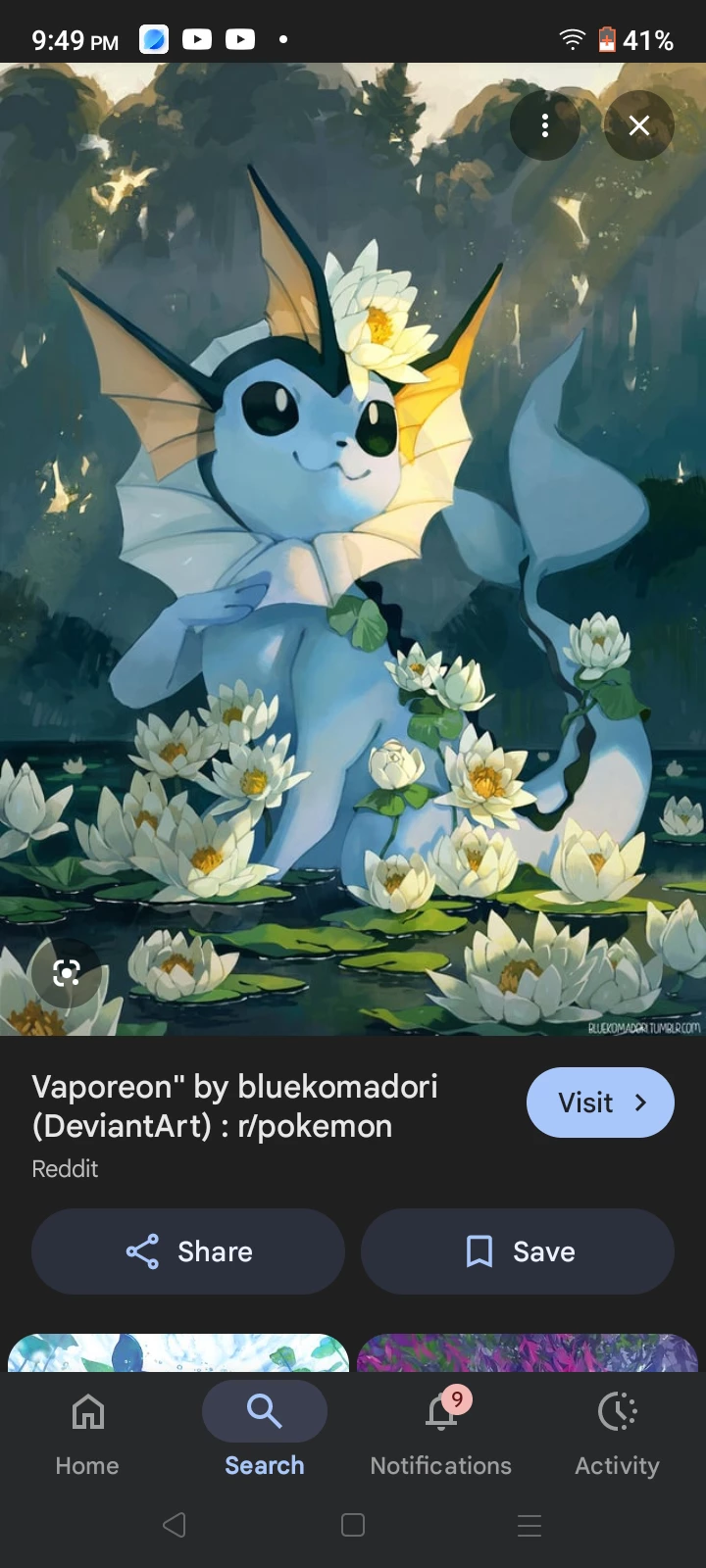Switch to the Search tab
This screenshot has width=706, height=1568.
tap(265, 1432)
